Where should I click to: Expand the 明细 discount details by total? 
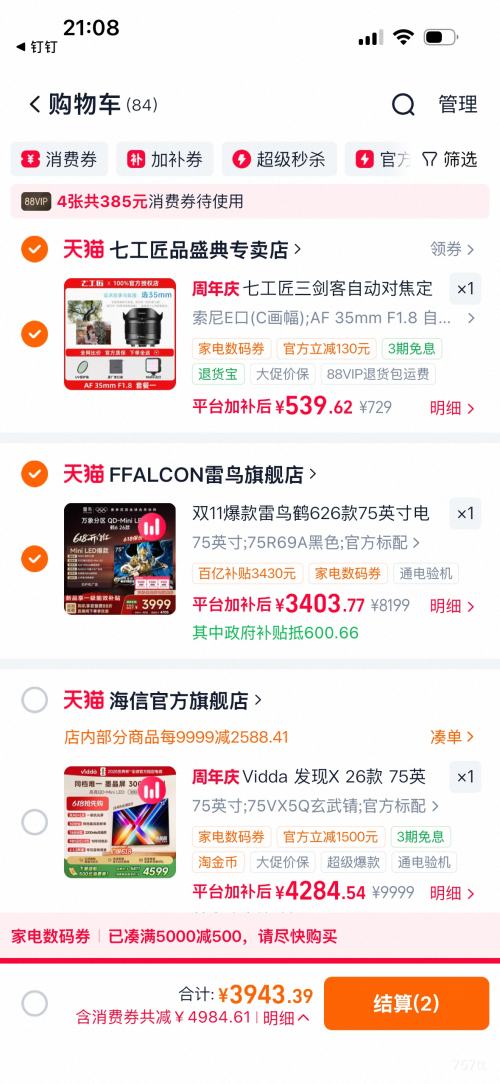286,1017
